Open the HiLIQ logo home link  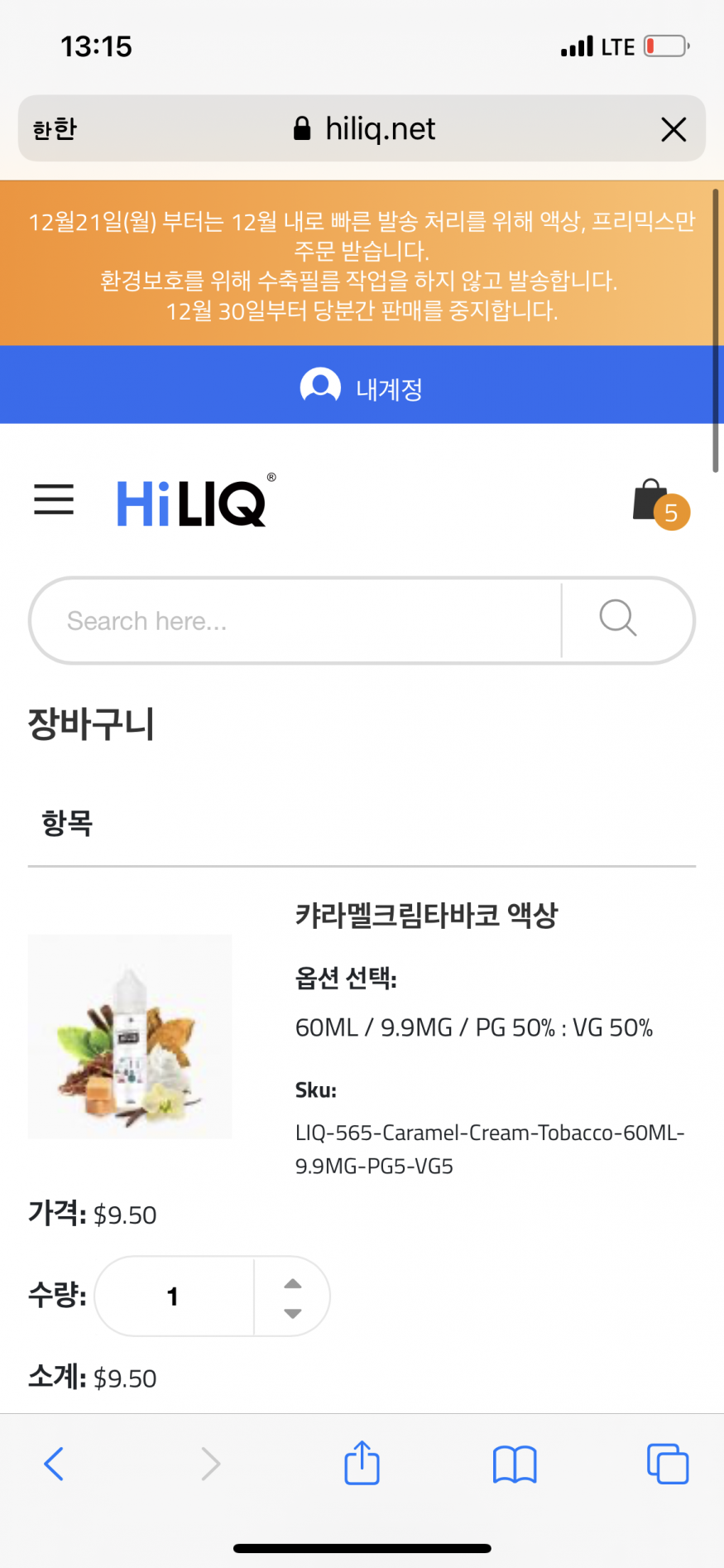coord(193,502)
